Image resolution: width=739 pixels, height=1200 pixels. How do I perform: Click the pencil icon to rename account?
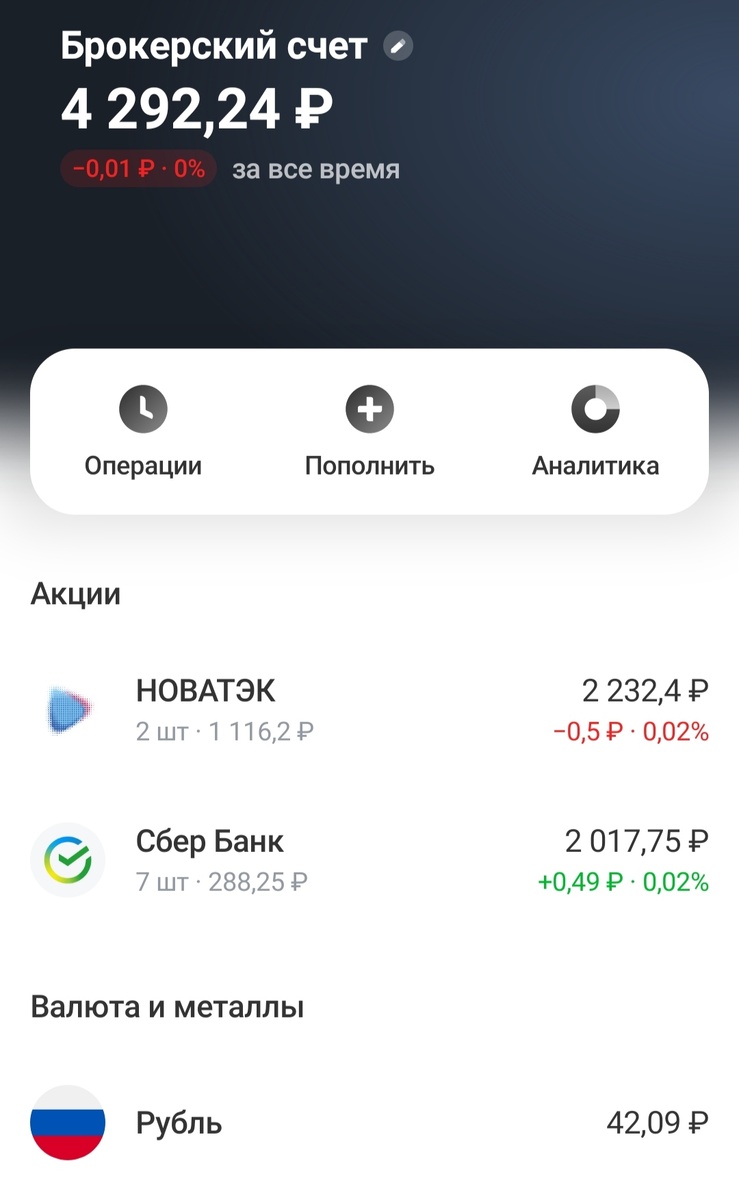pyautogui.click(x=397, y=45)
